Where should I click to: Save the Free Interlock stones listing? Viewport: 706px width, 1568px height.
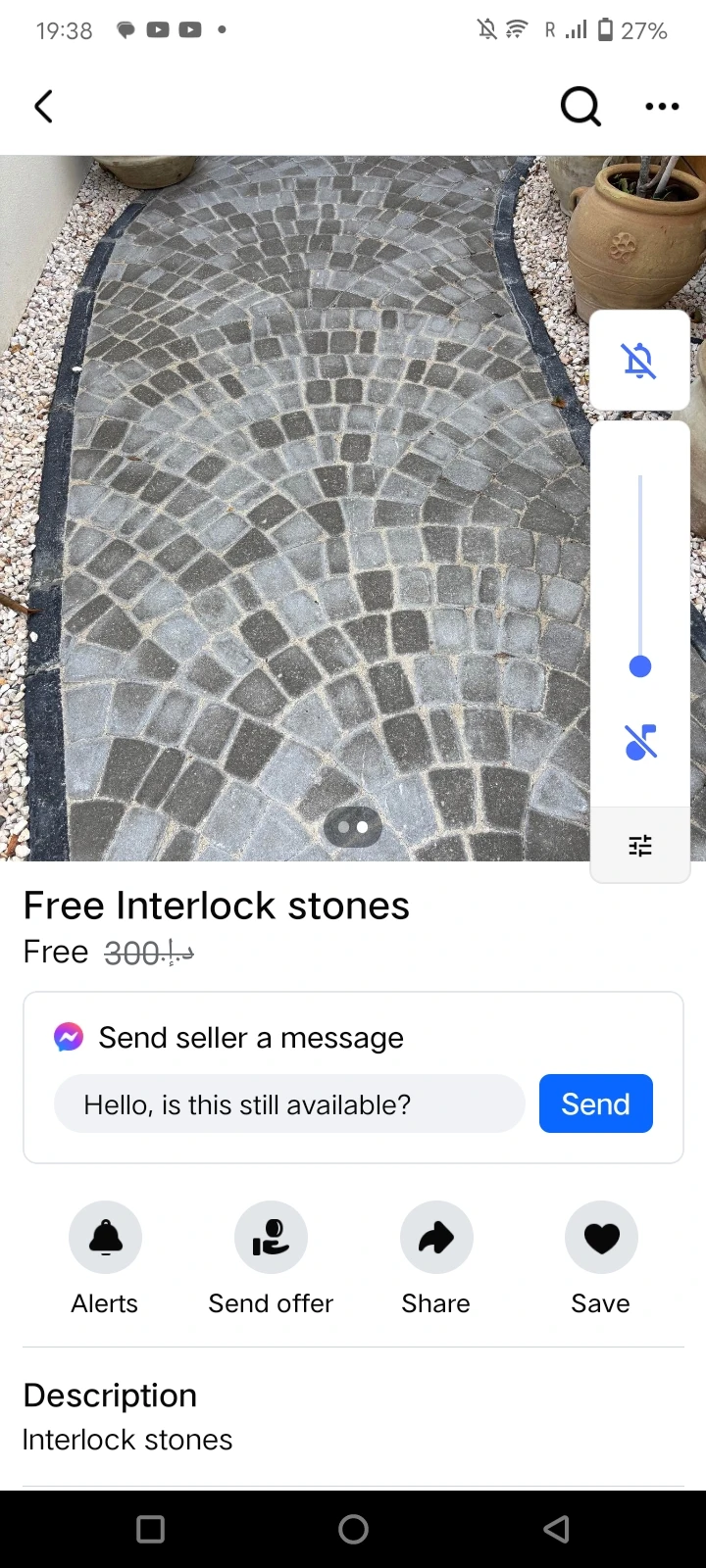[601, 1238]
